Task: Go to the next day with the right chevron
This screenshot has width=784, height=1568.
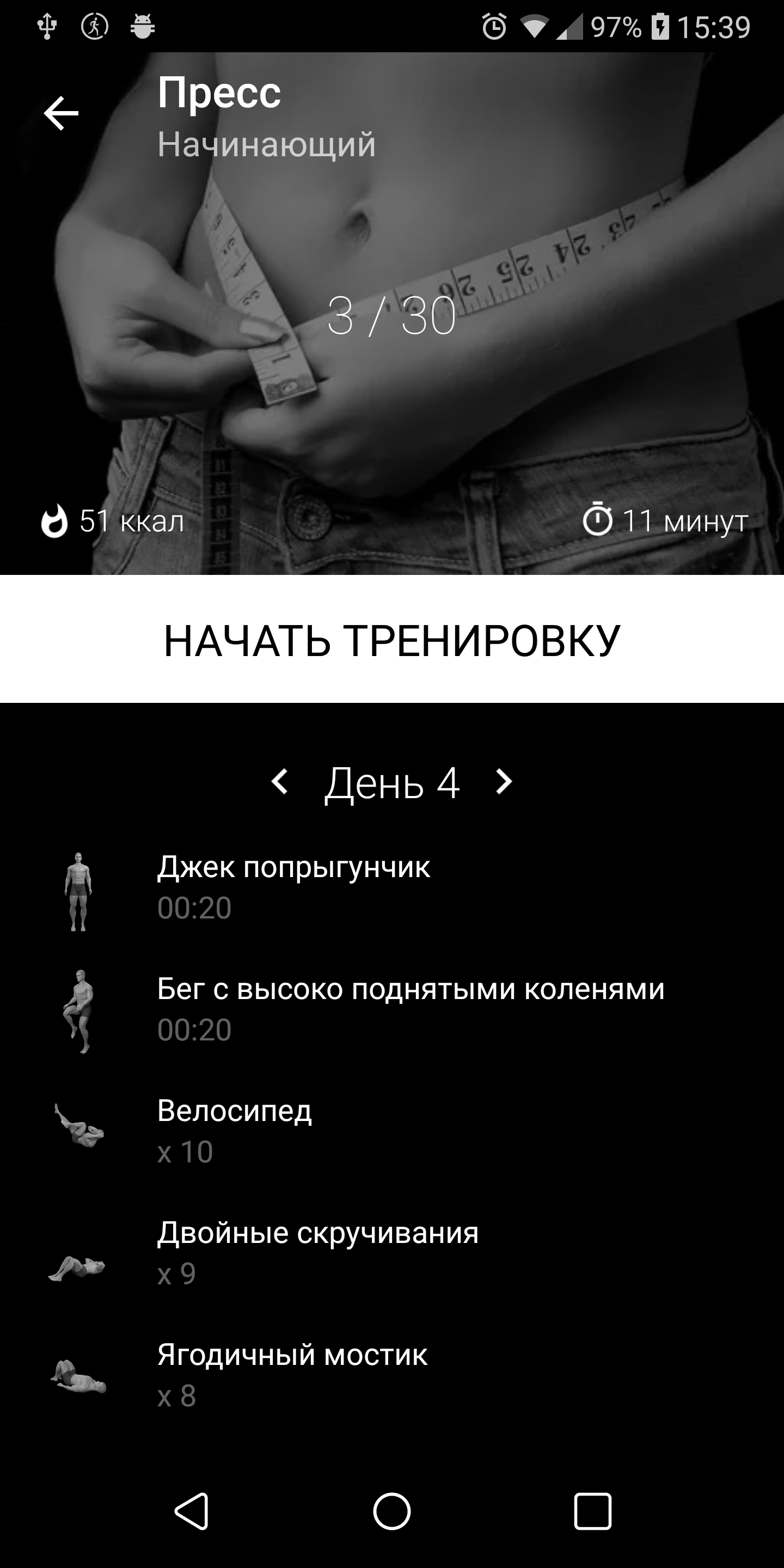Action: pyautogui.click(x=504, y=782)
